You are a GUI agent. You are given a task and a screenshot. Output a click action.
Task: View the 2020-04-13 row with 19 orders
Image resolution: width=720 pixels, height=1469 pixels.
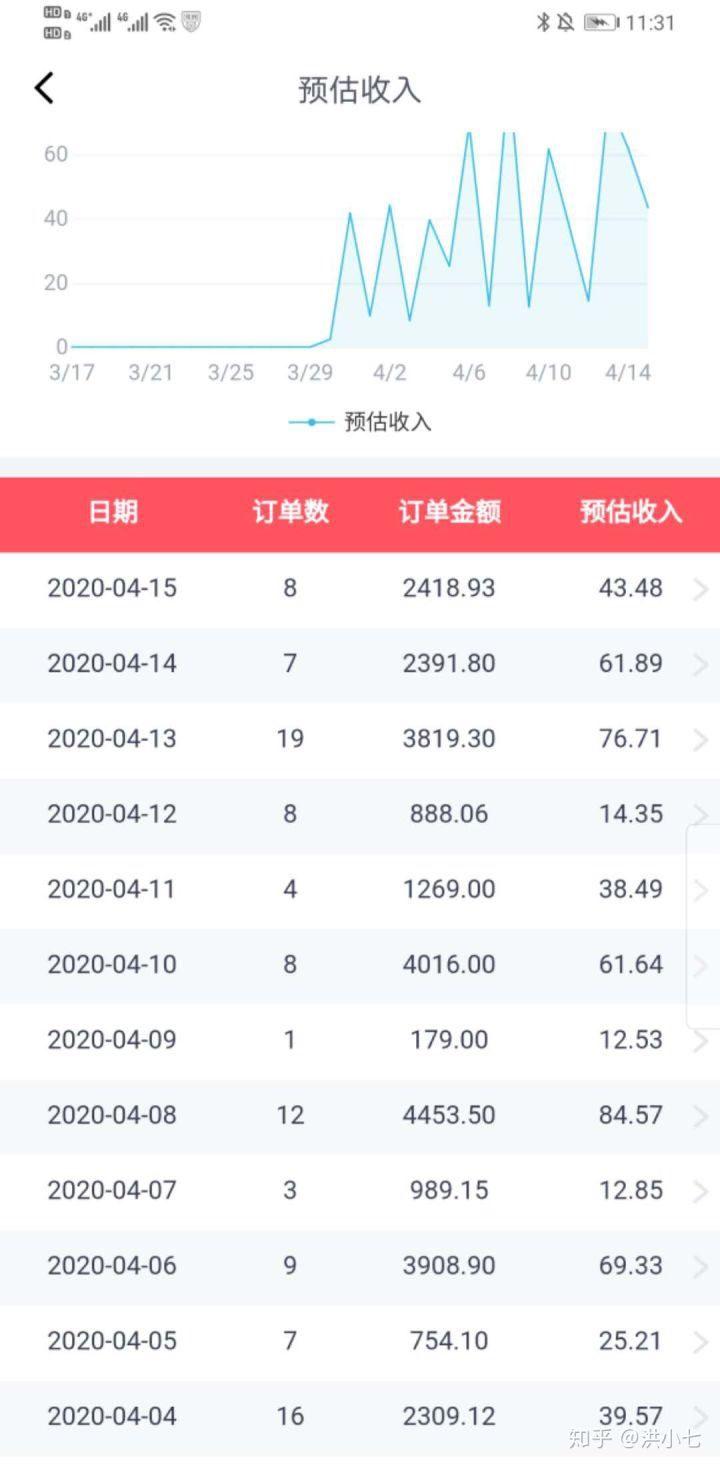pyautogui.click(x=360, y=740)
